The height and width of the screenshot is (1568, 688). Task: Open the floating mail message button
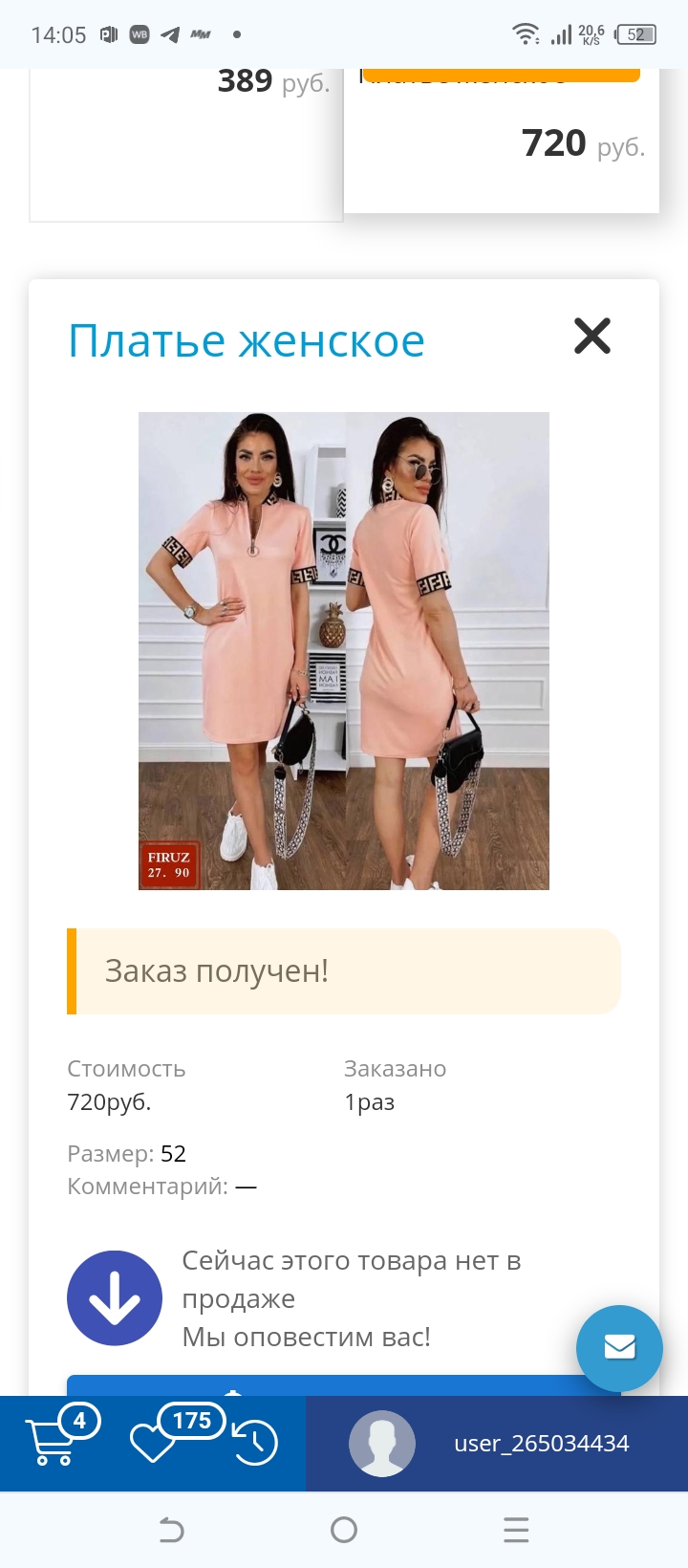point(619,1347)
